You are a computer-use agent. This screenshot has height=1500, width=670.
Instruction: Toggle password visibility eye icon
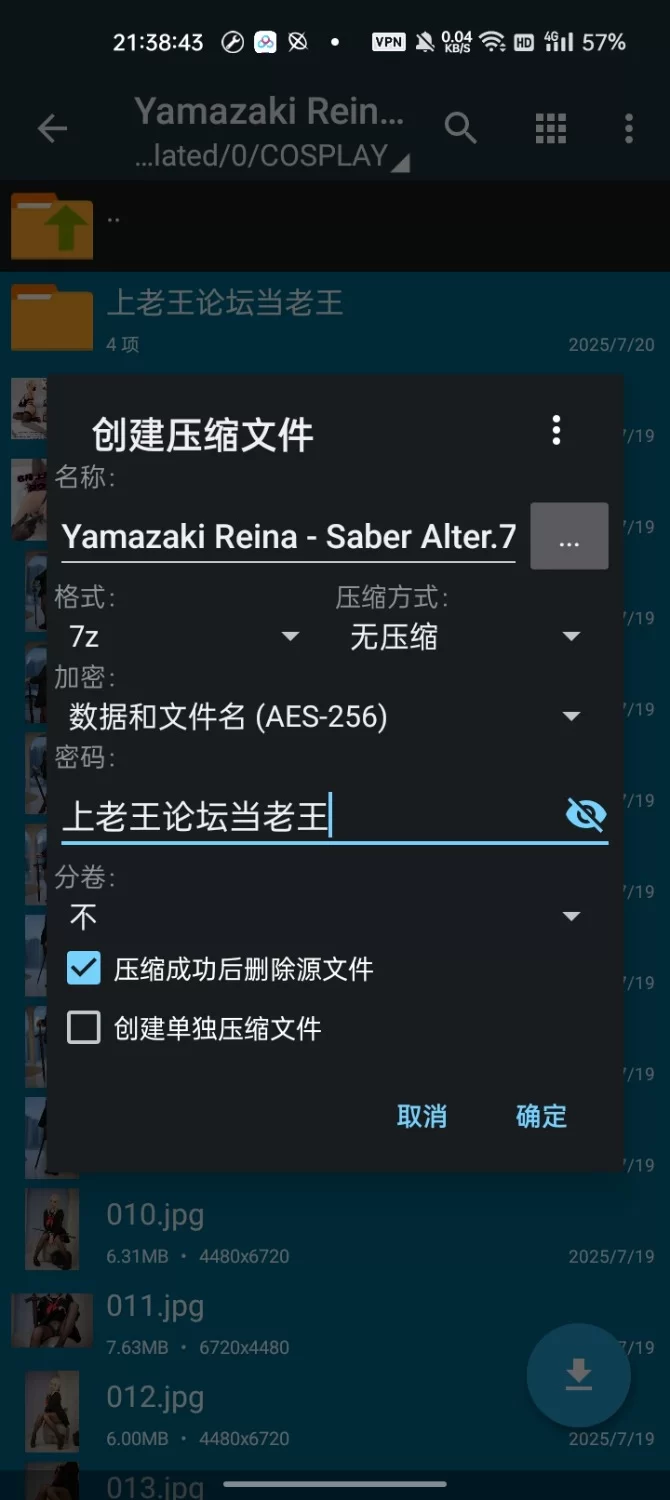585,816
